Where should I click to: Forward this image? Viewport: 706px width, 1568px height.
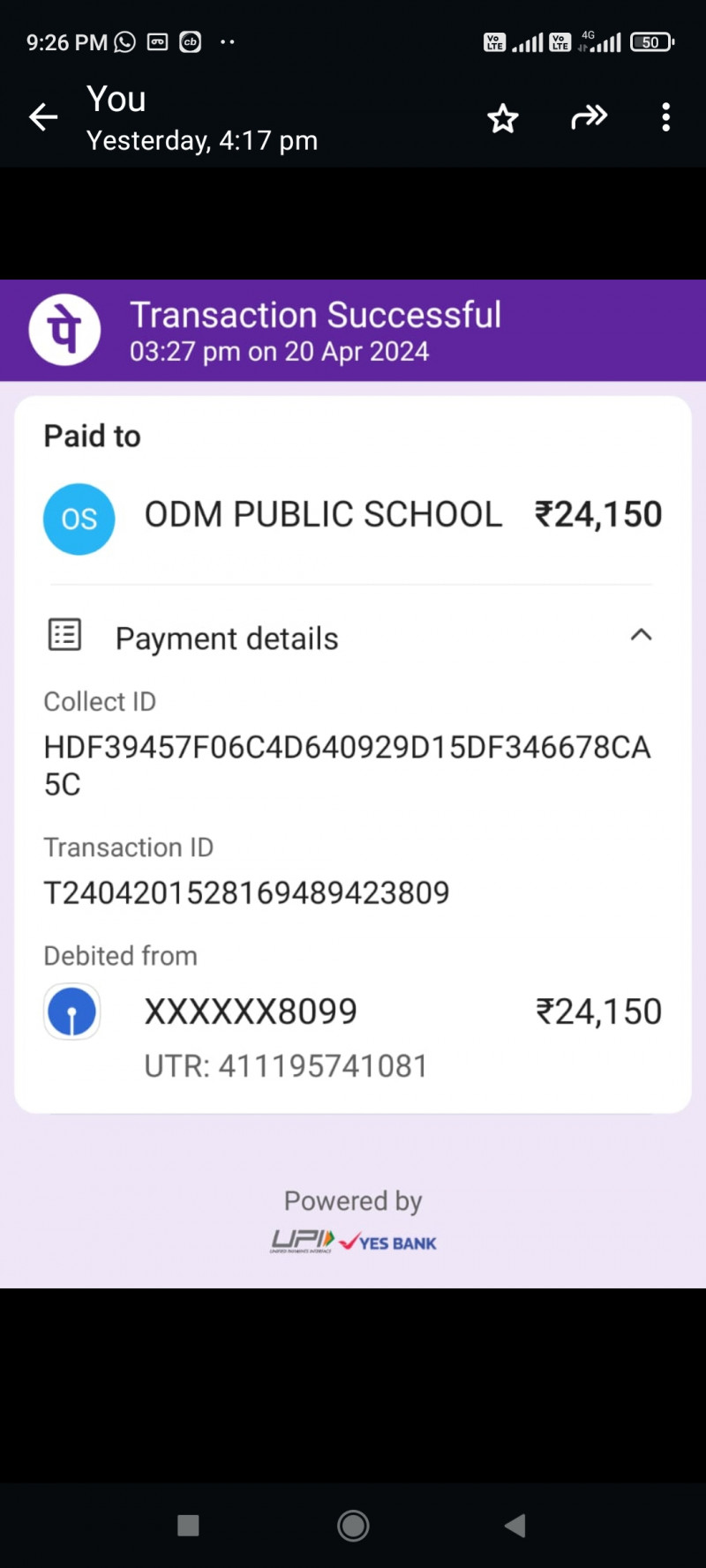pyautogui.click(x=589, y=116)
